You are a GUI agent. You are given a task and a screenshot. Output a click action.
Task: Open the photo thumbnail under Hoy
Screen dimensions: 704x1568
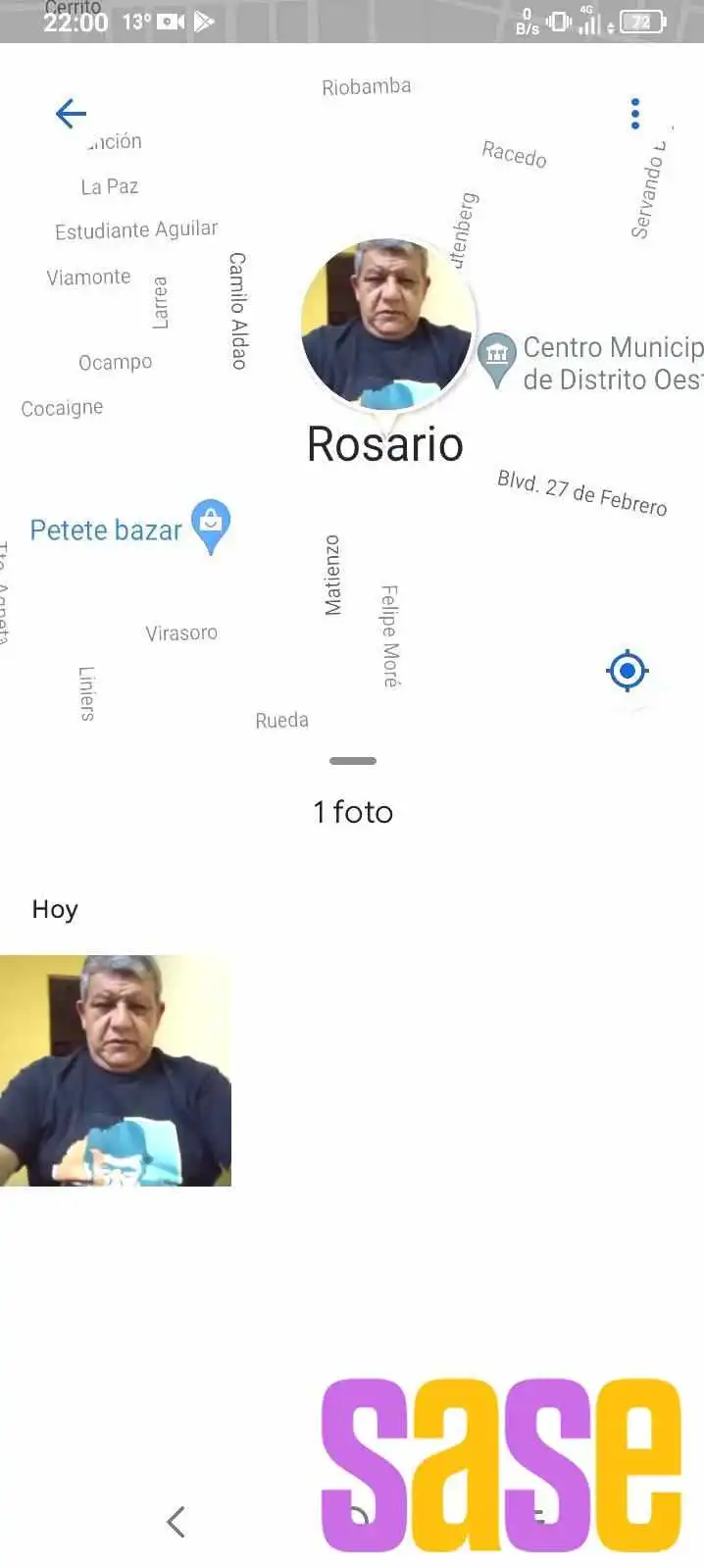point(116,1071)
